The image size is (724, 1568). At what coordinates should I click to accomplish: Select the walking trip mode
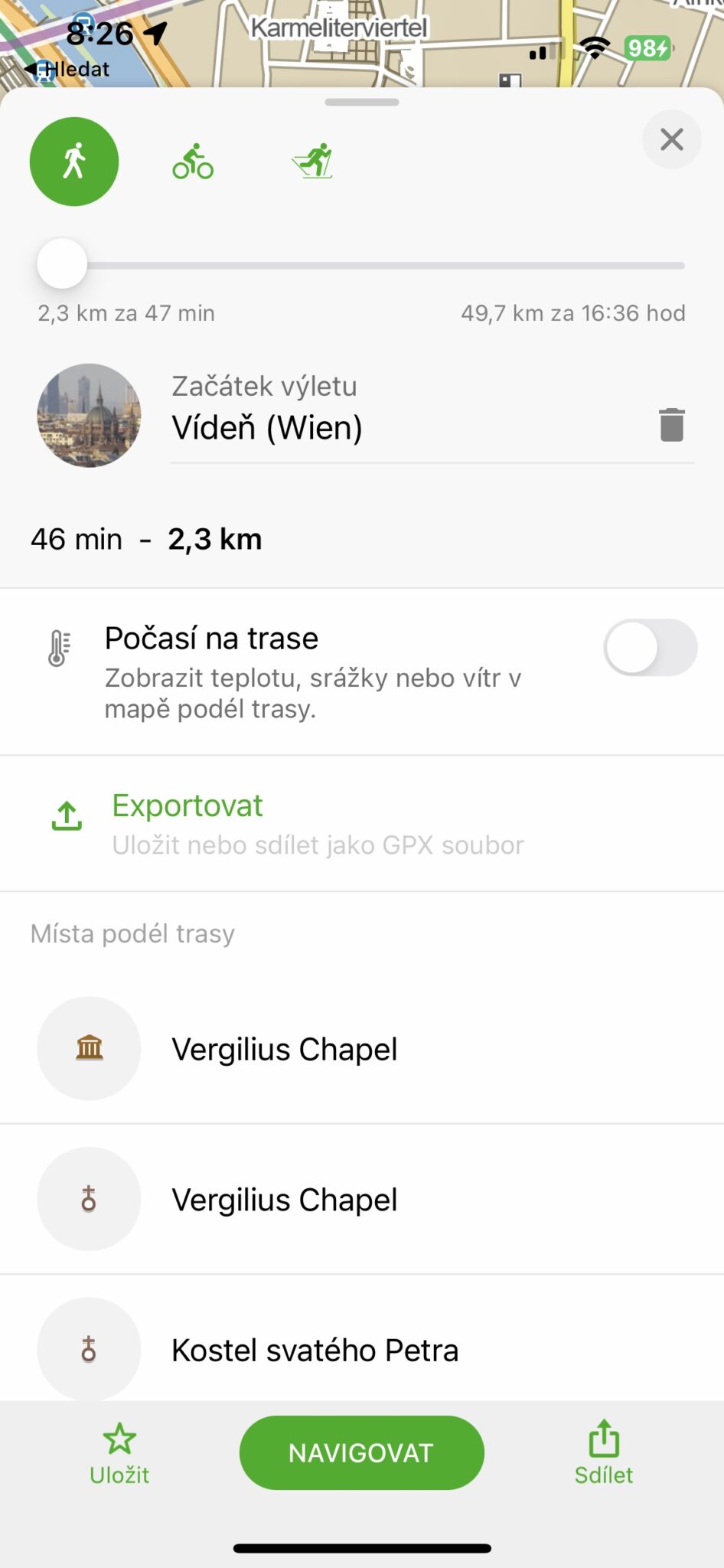[74, 162]
